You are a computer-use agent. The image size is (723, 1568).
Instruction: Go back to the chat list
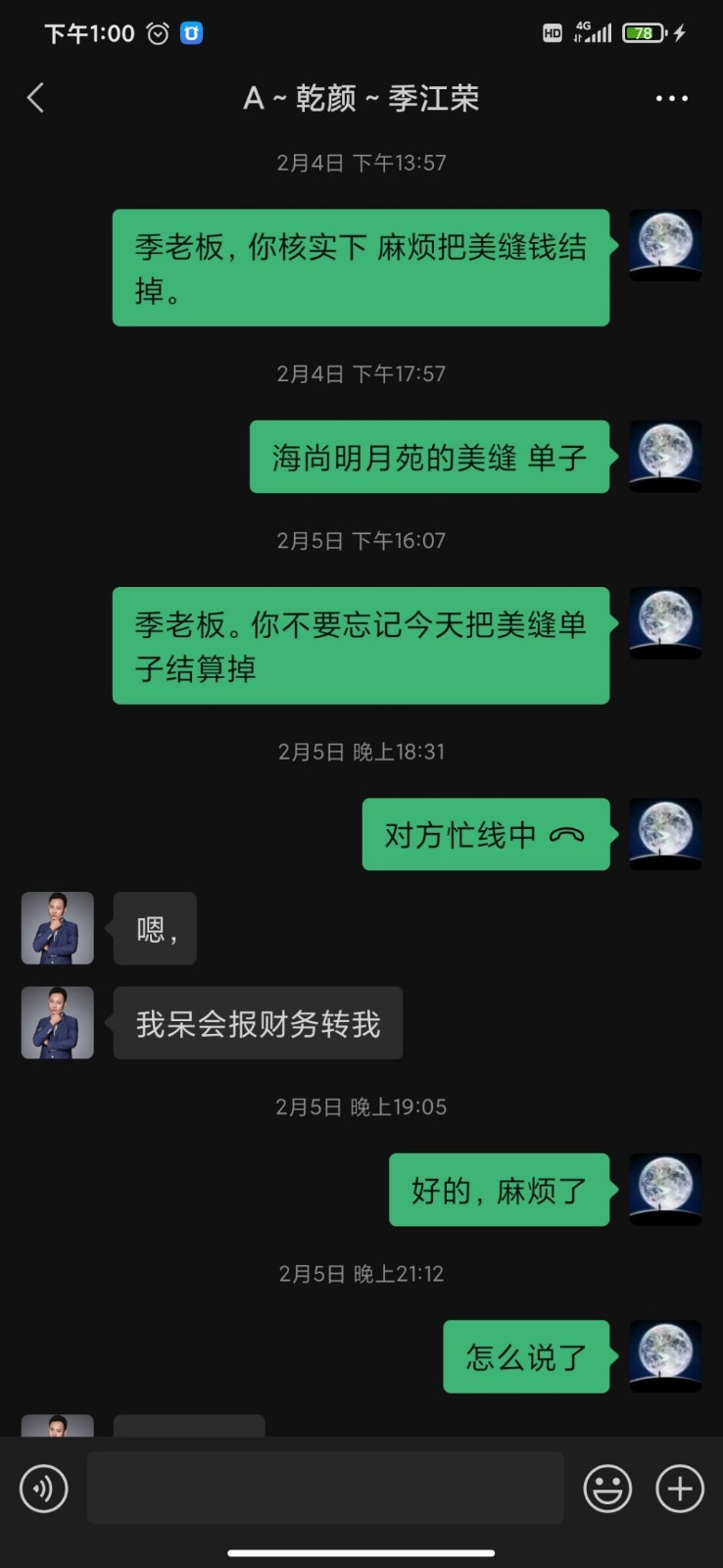36,98
